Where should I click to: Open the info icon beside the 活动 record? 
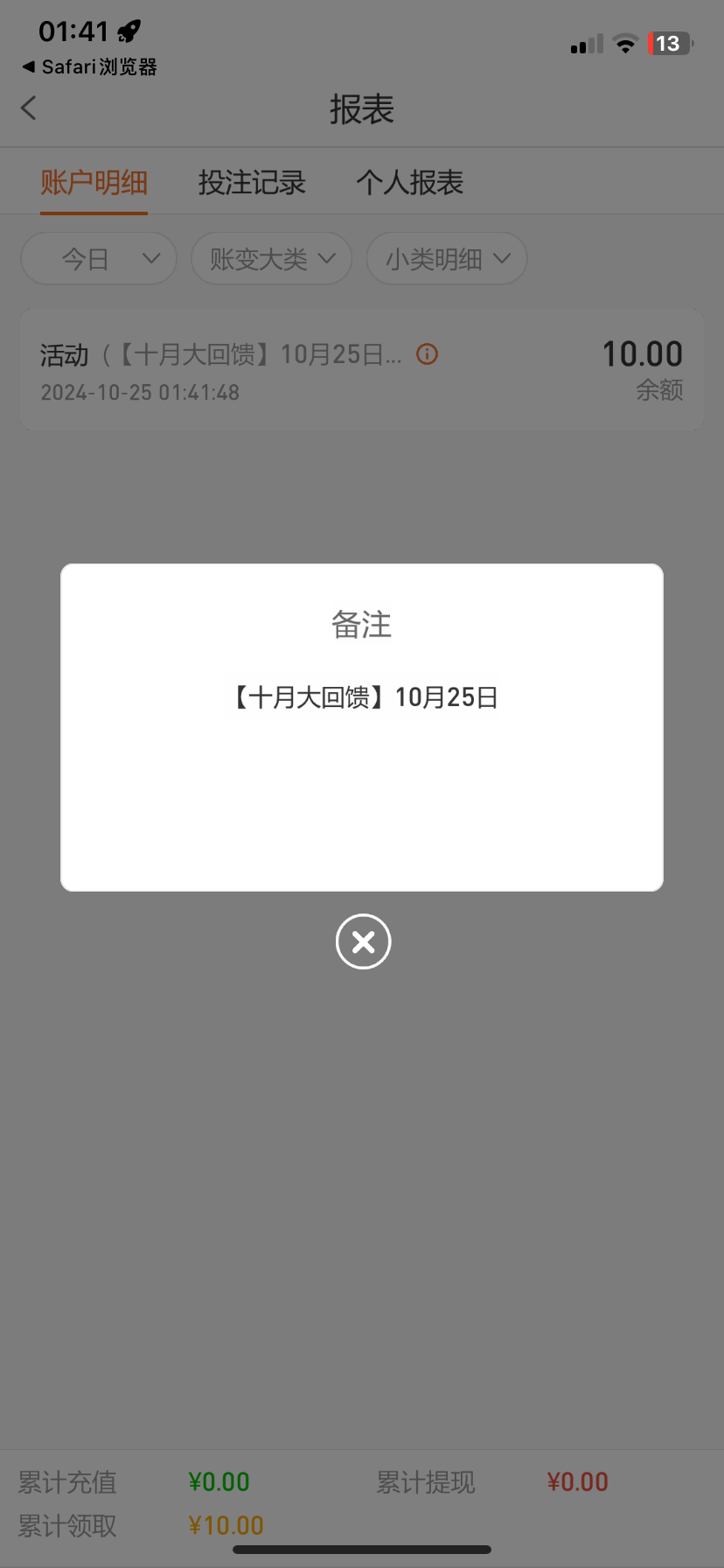point(426,353)
